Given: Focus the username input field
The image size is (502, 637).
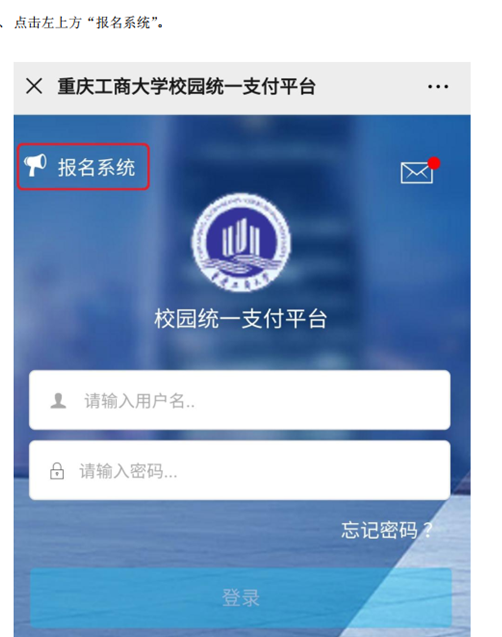Looking at the screenshot, I should pos(240,400).
